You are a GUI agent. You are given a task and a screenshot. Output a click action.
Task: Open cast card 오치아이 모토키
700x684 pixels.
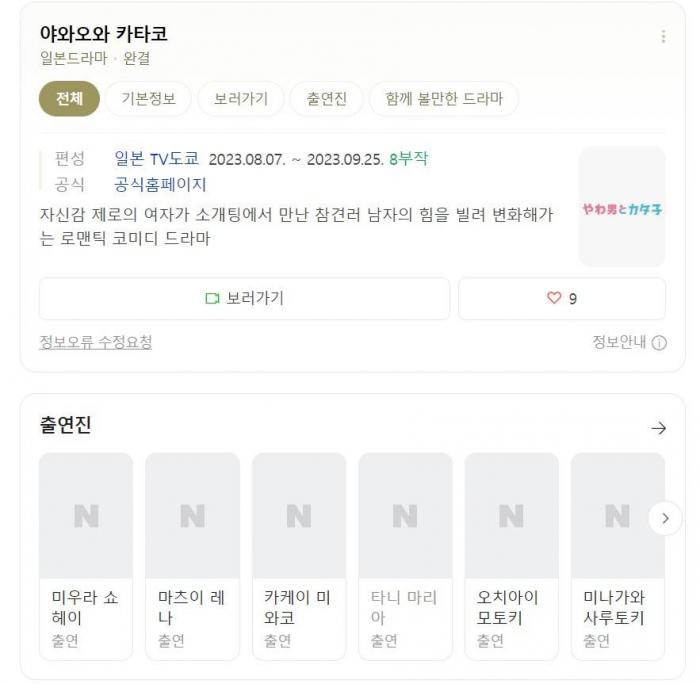pos(511,555)
